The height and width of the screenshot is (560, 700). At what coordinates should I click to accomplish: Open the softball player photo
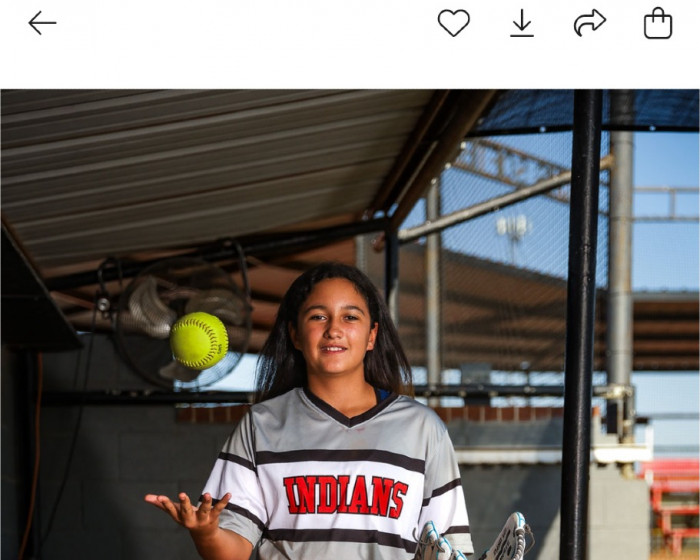[x=350, y=325]
